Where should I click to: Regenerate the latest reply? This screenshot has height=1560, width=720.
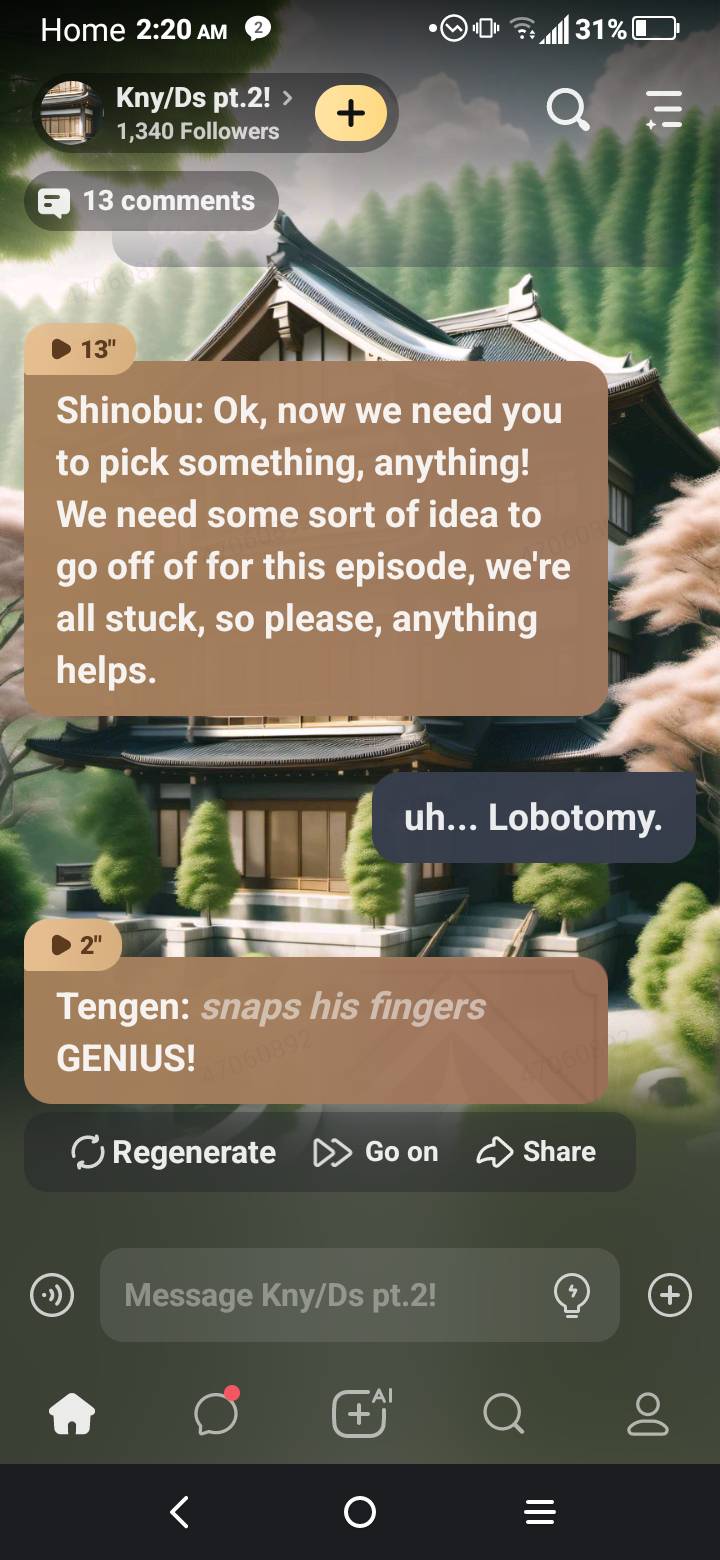point(174,1152)
